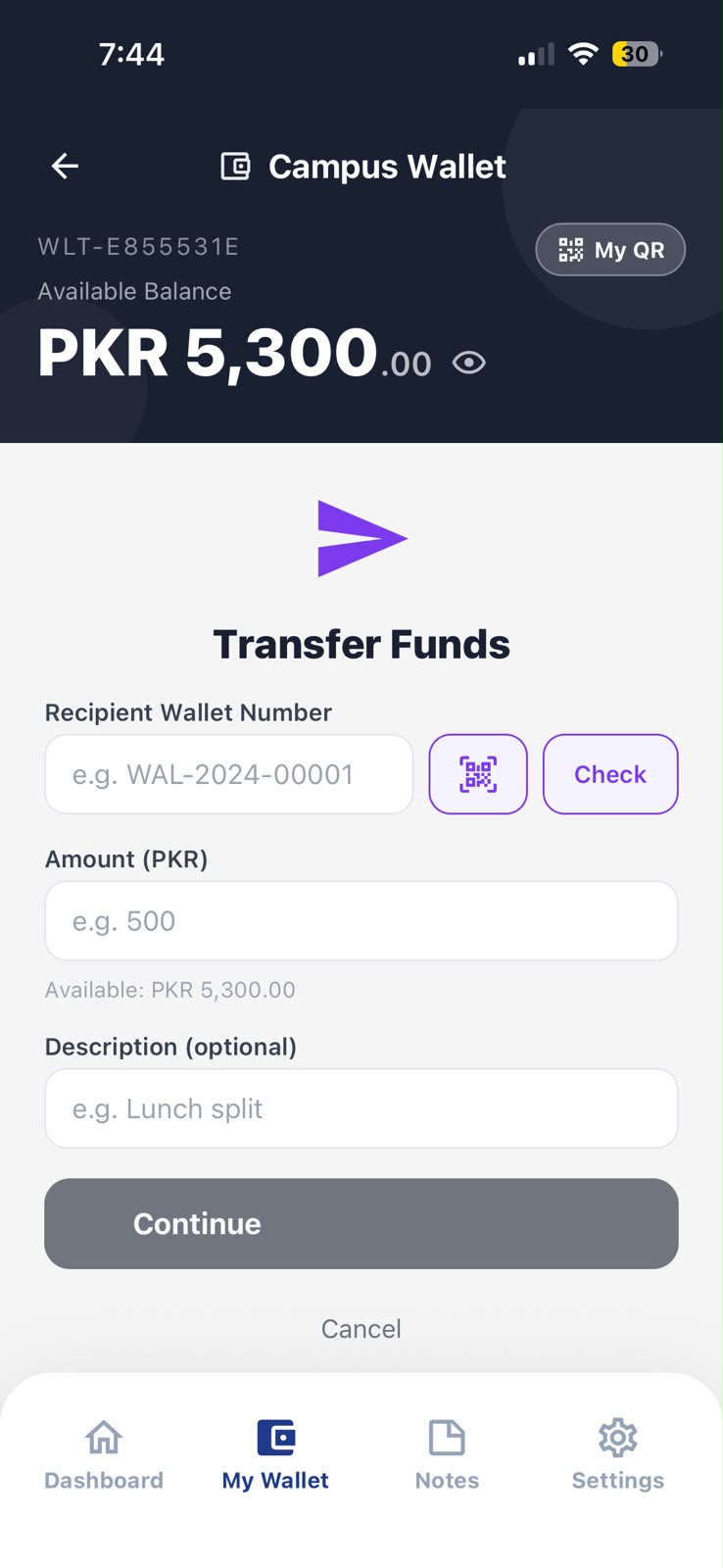Go back using the arrow icon
This screenshot has width=723, height=1568.
pyautogui.click(x=65, y=167)
